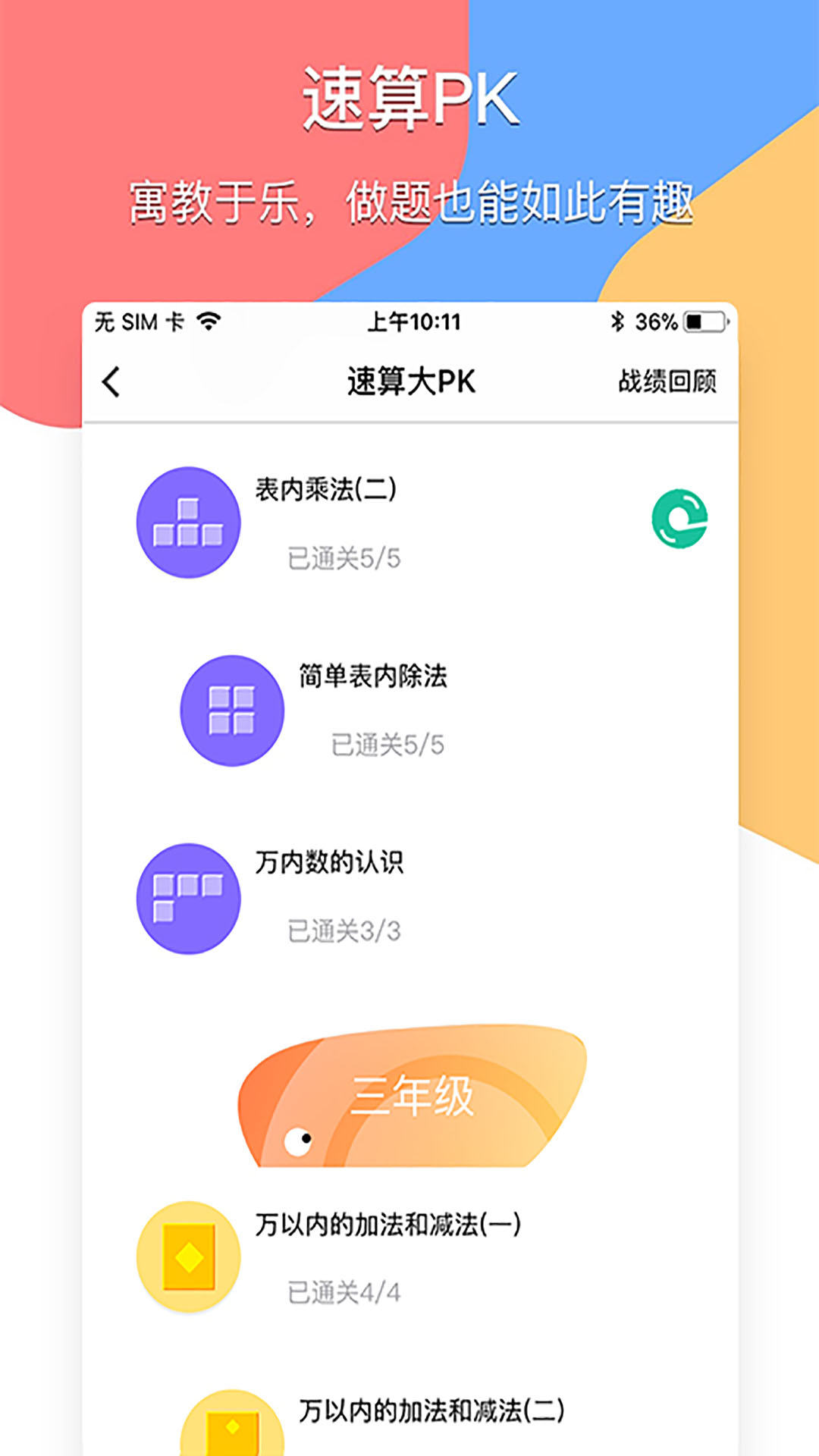Select the 表内乘法(二) purple chapter icon

[187, 521]
